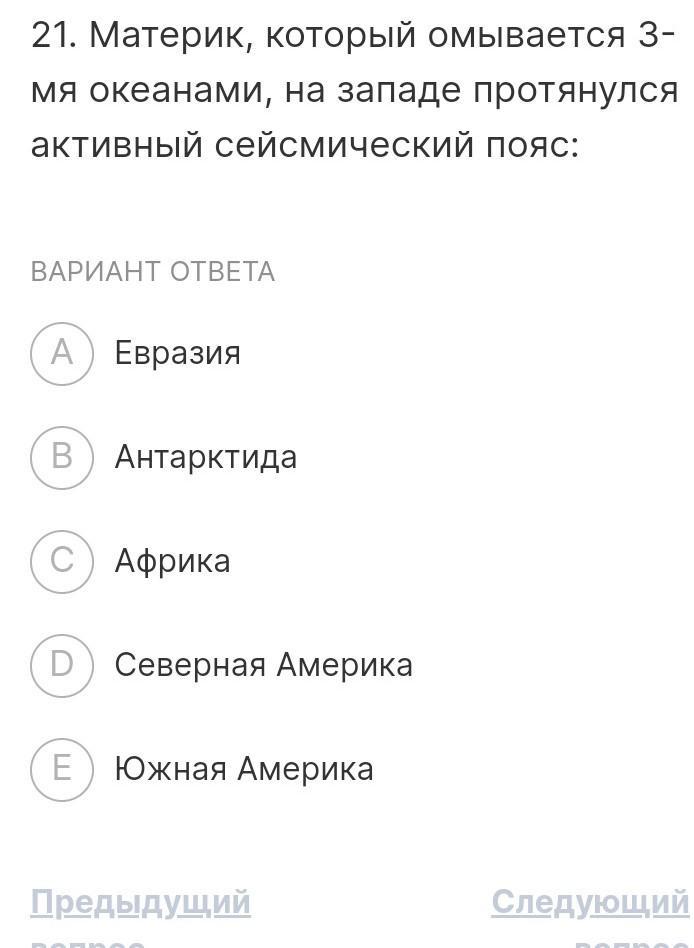Mark option D Северная Америка
Image resolution: width=694 pixels, height=948 pixels.
[62, 665]
